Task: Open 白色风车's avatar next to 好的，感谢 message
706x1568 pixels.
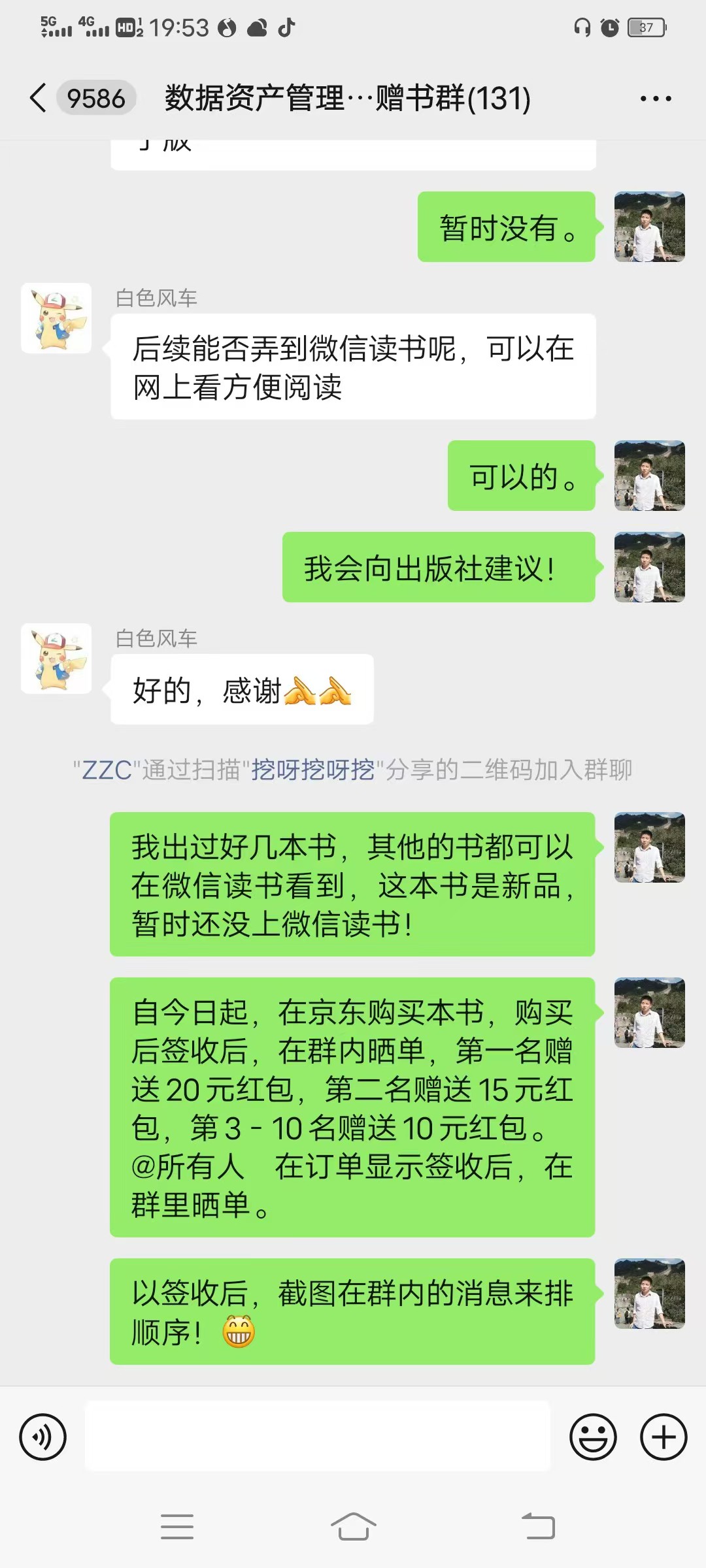Action: (x=56, y=659)
